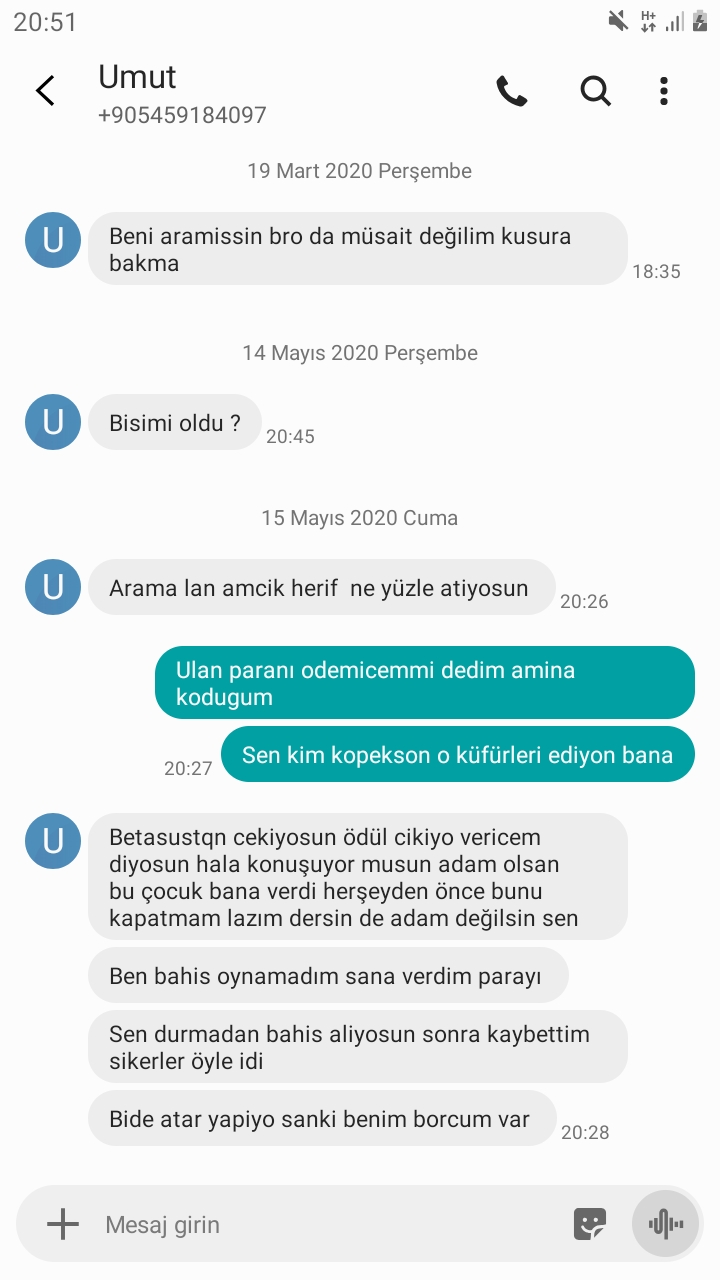The image size is (720, 1280).
Task: Open the three-dot overflow menu
Action: coord(664,91)
